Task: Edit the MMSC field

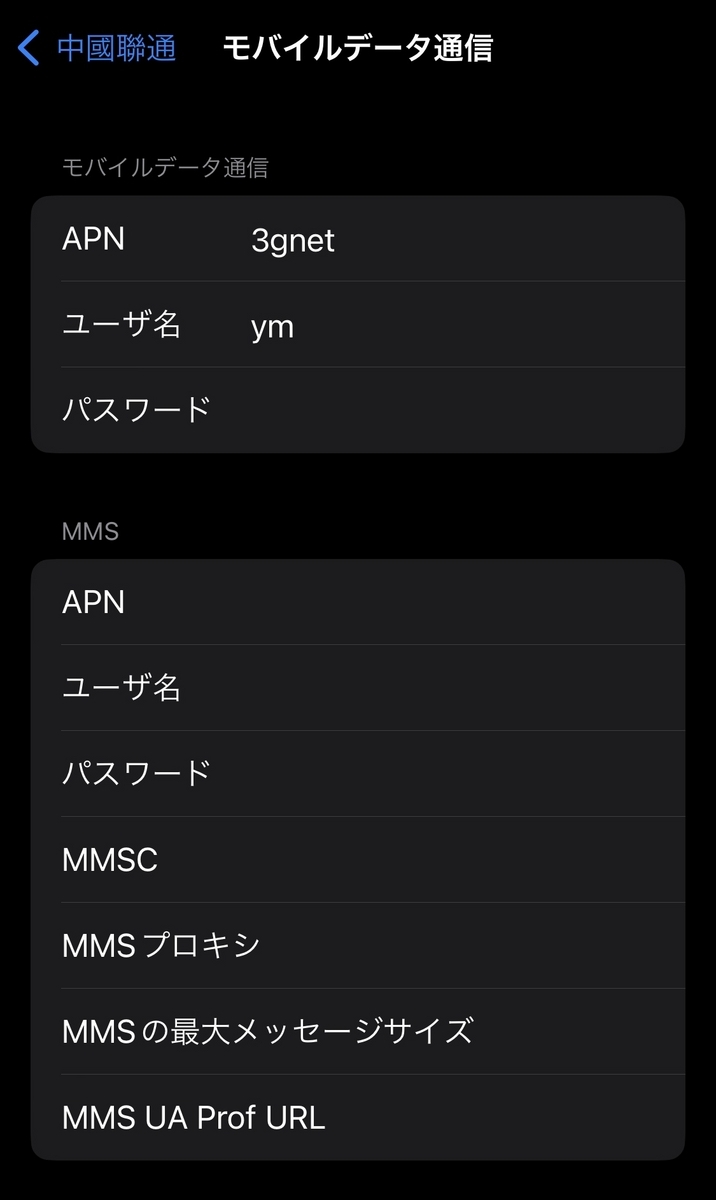Action: tap(358, 860)
